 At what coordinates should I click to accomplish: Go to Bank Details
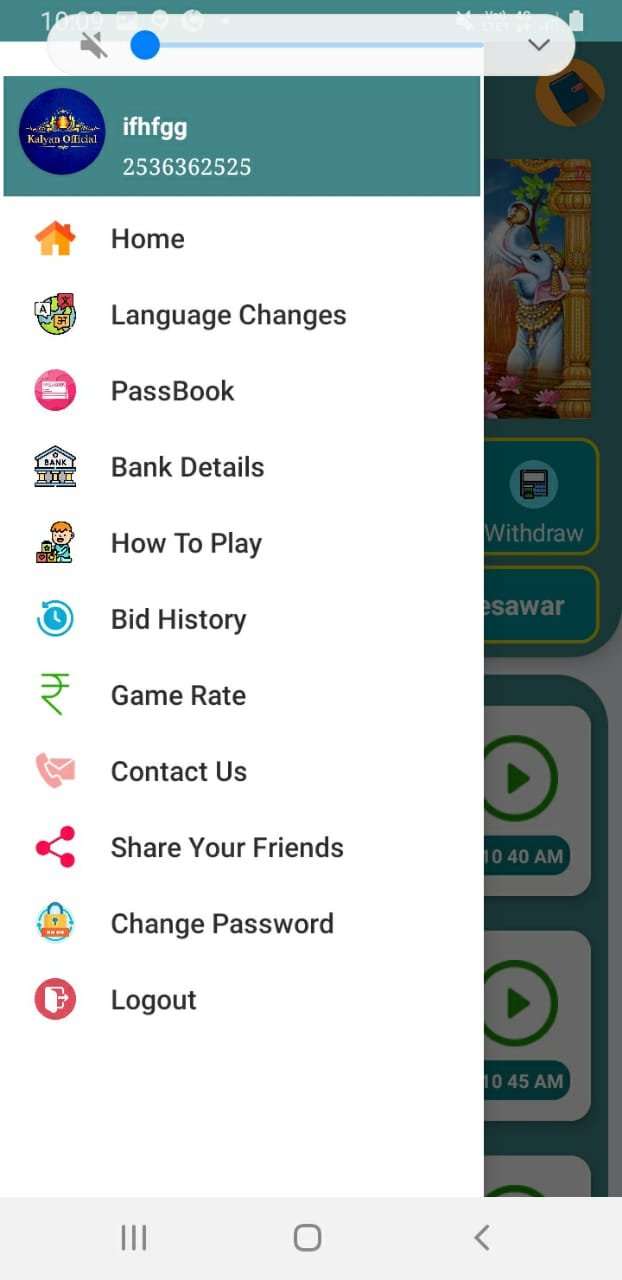pos(187,467)
